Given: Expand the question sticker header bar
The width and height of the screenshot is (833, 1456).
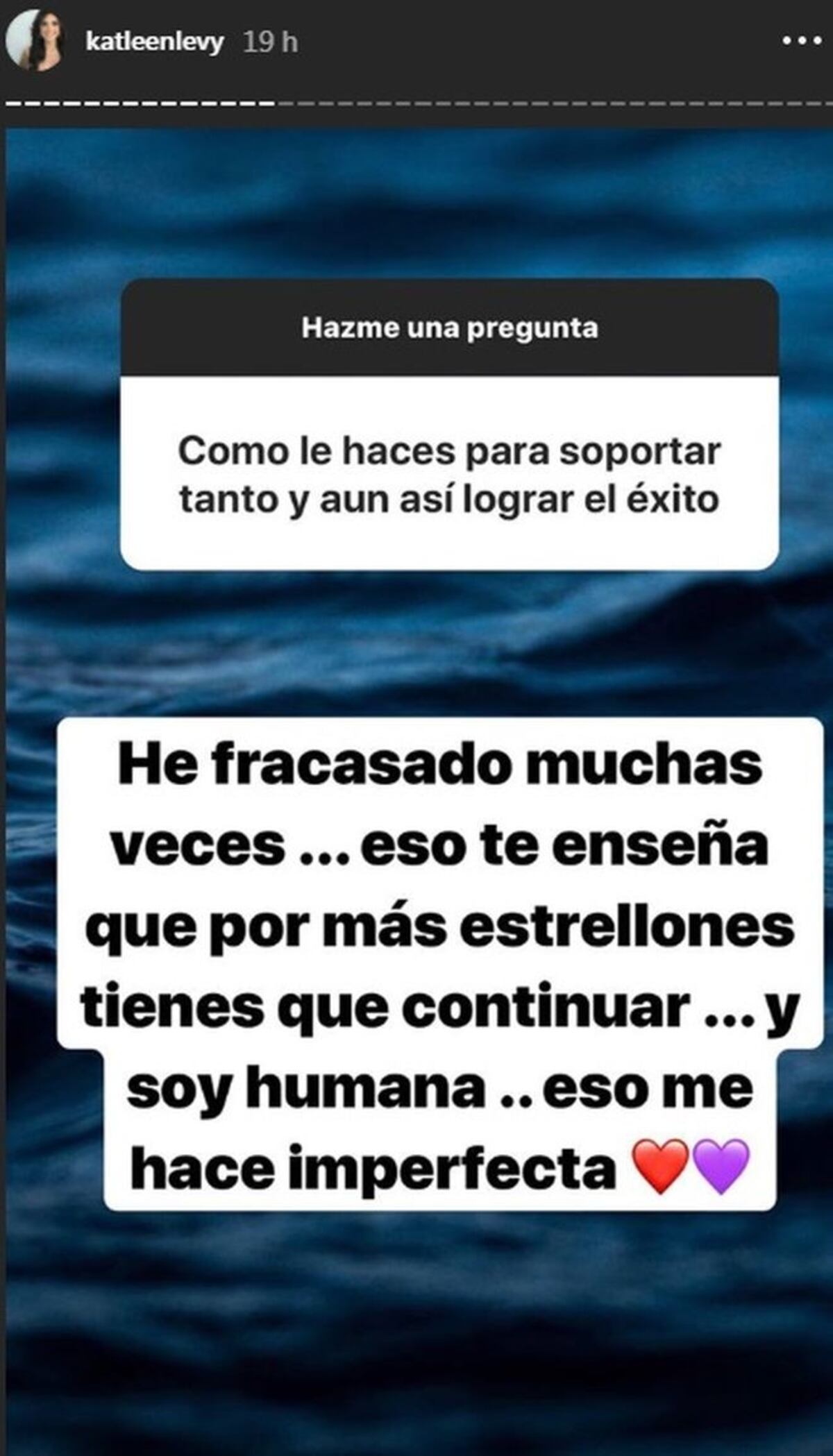Looking at the screenshot, I should pos(451,331).
